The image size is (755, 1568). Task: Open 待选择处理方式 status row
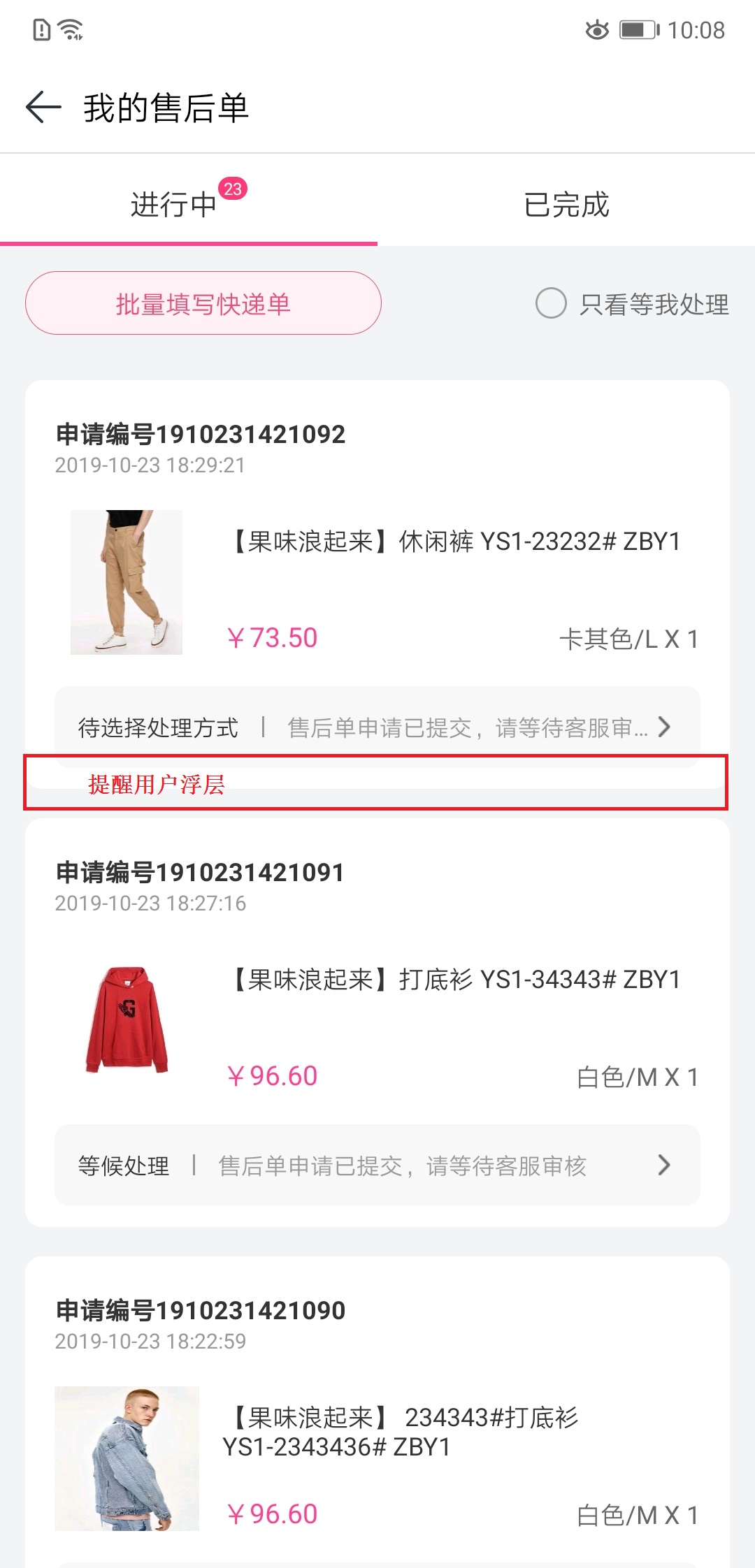(377, 727)
